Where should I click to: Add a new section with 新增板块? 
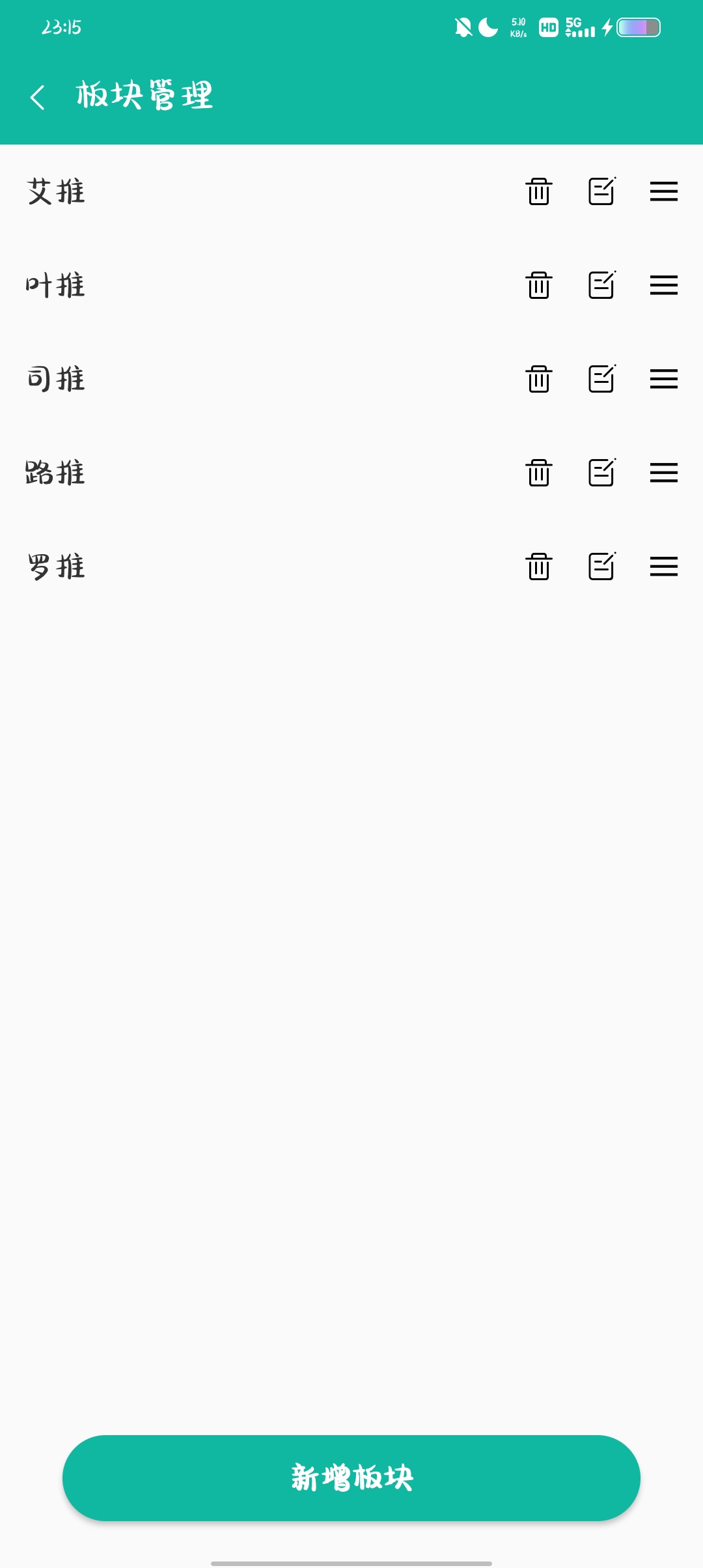coord(351,1478)
